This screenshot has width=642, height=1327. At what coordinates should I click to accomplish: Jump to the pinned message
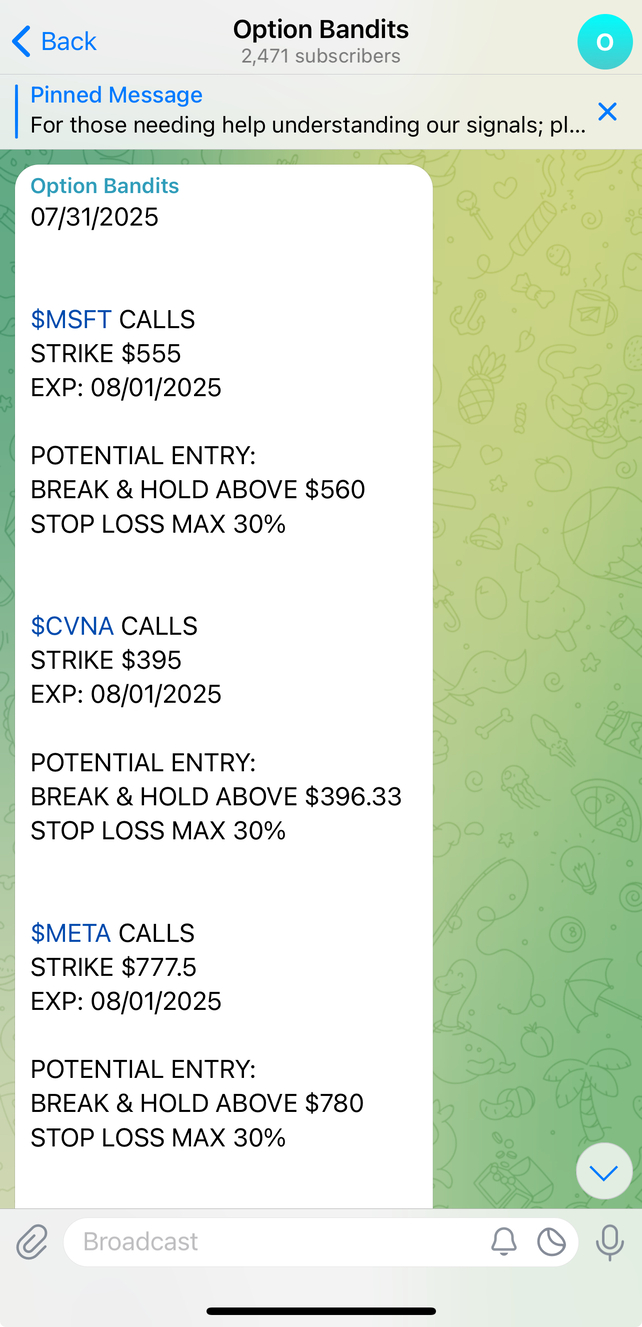click(x=300, y=110)
